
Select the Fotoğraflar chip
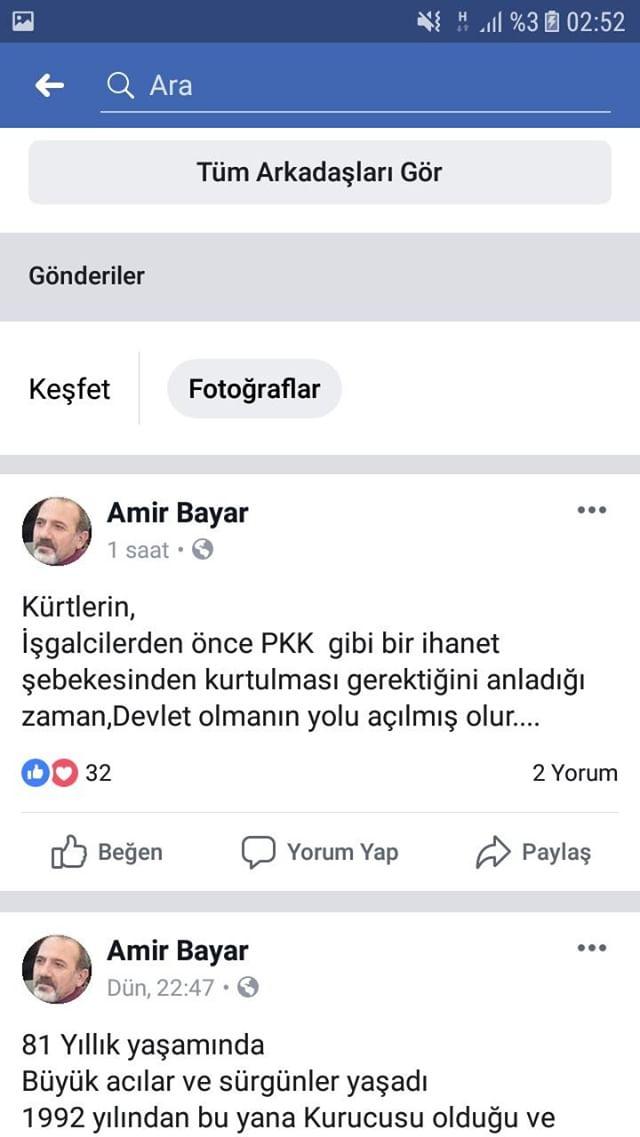[x=254, y=389]
